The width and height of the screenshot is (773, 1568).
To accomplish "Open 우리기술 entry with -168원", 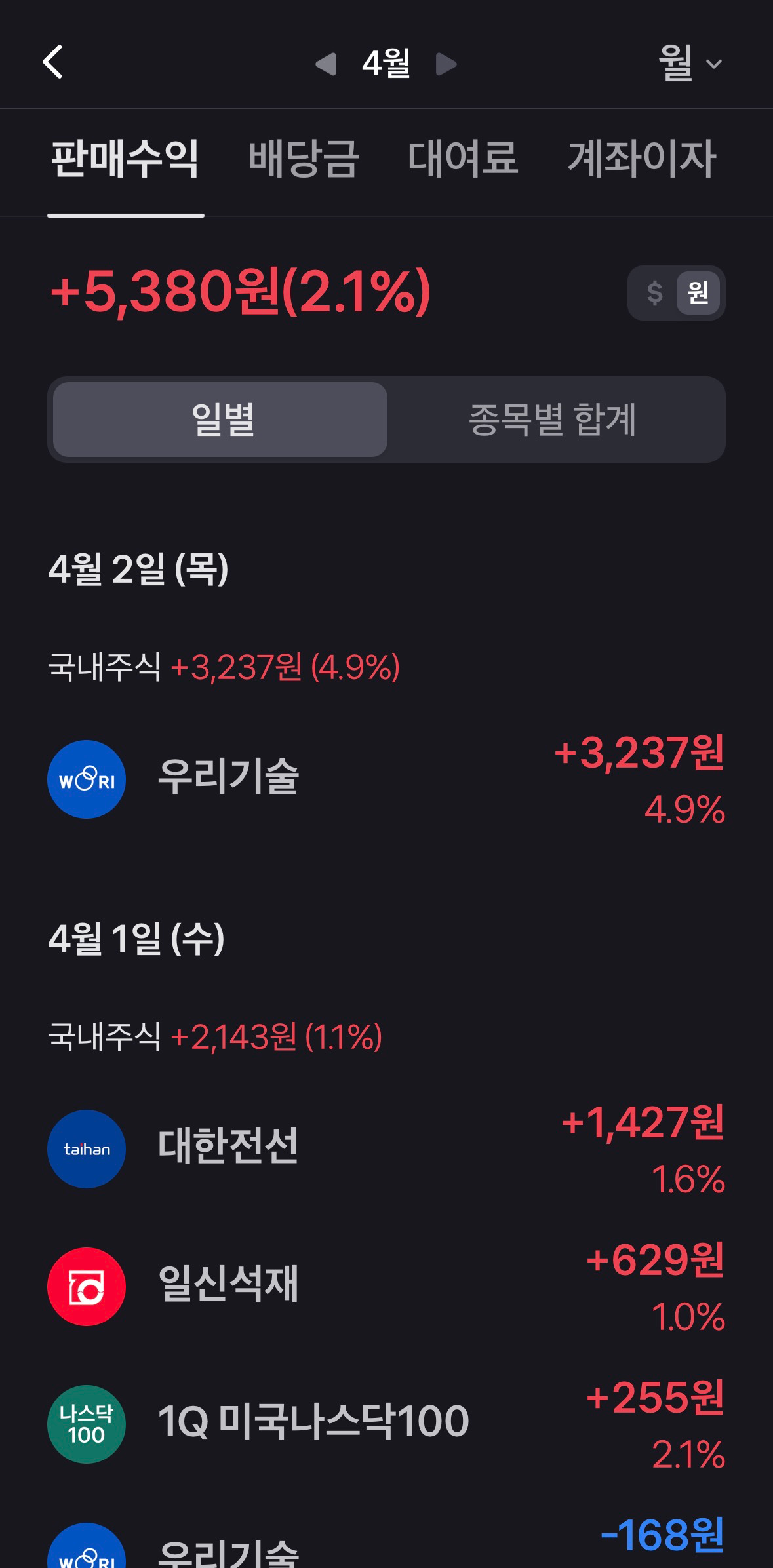I will [x=386, y=1548].
